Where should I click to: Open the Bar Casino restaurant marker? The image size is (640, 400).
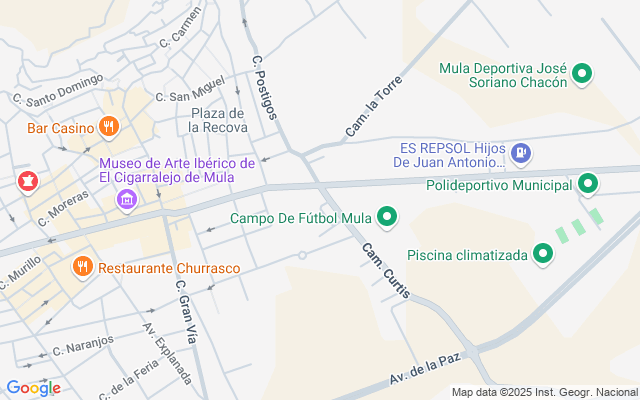pyautogui.click(x=109, y=127)
